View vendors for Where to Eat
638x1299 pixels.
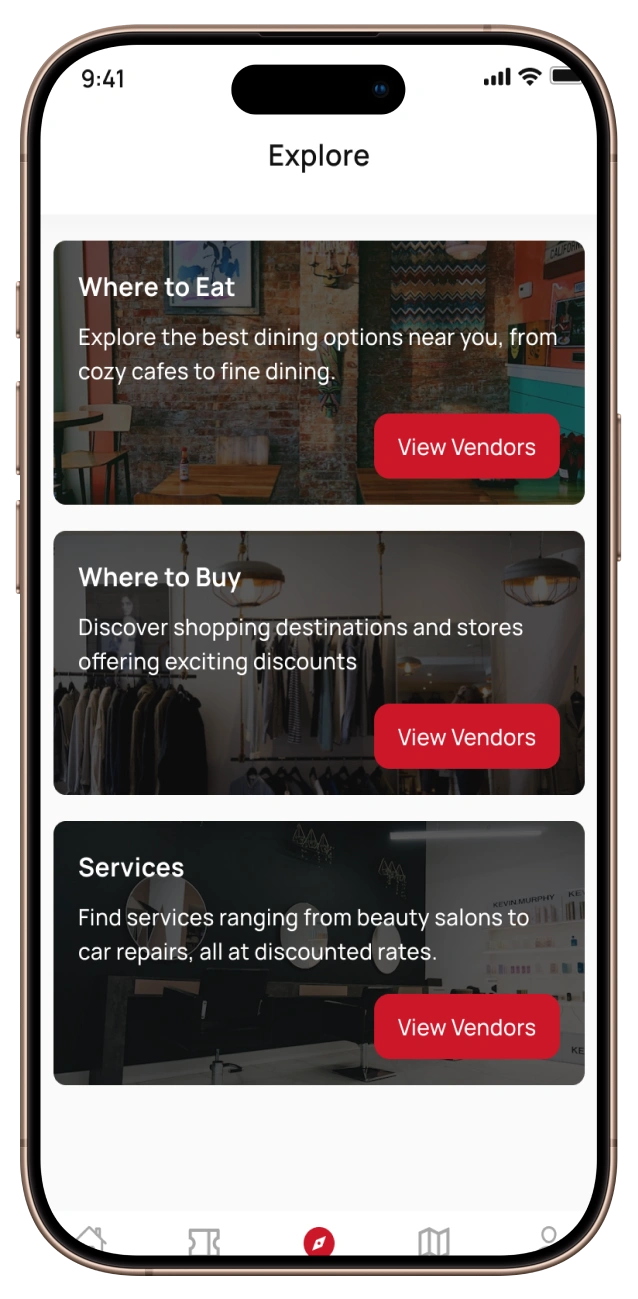pyautogui.click(x=466, y=447)
